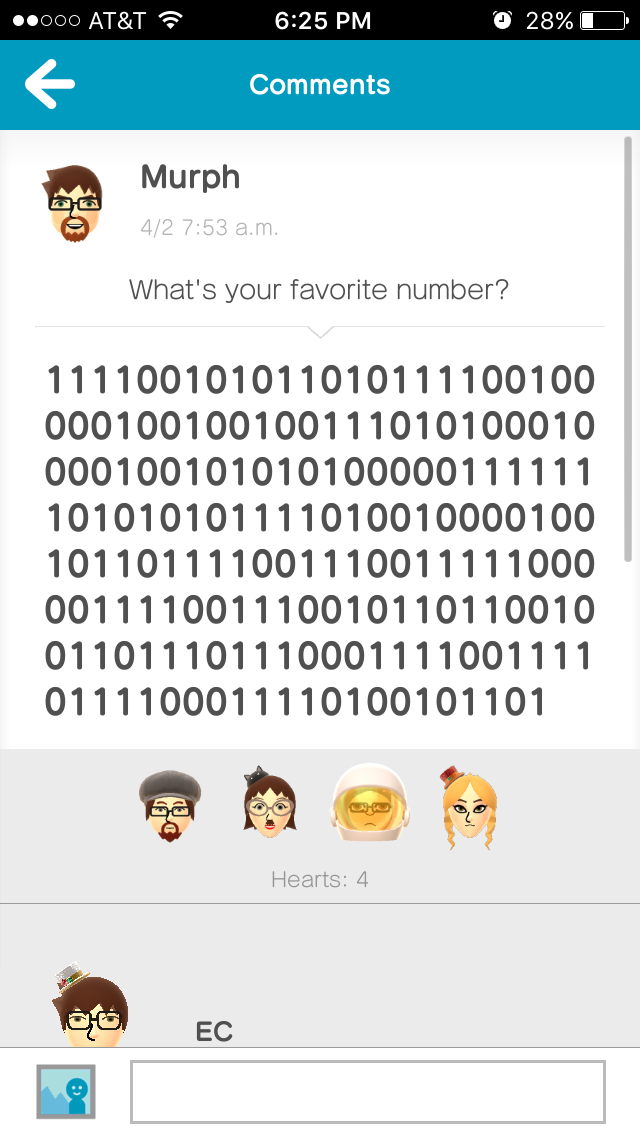View the Mii wearing the gray beret

(170, 806)
